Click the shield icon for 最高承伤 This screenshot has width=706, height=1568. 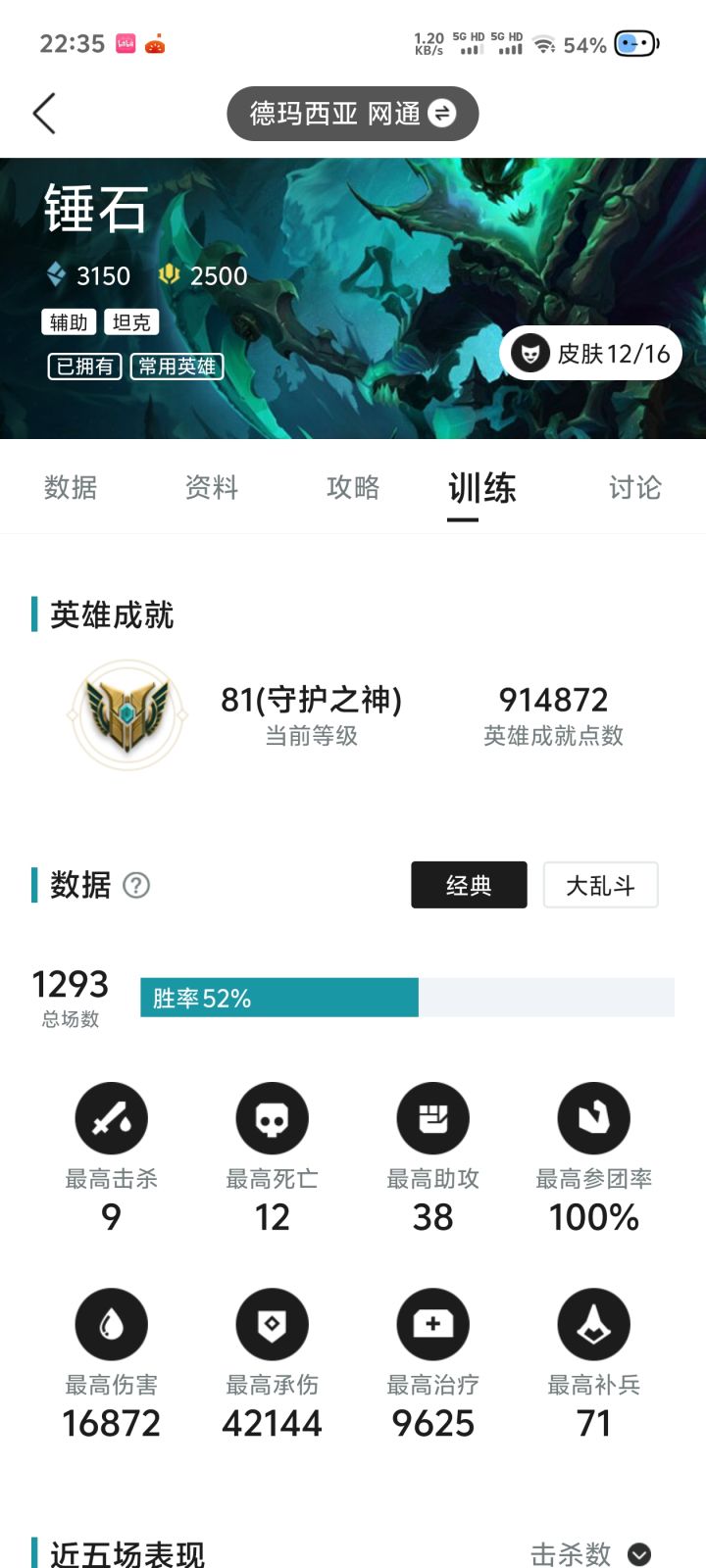point(272,1323)
